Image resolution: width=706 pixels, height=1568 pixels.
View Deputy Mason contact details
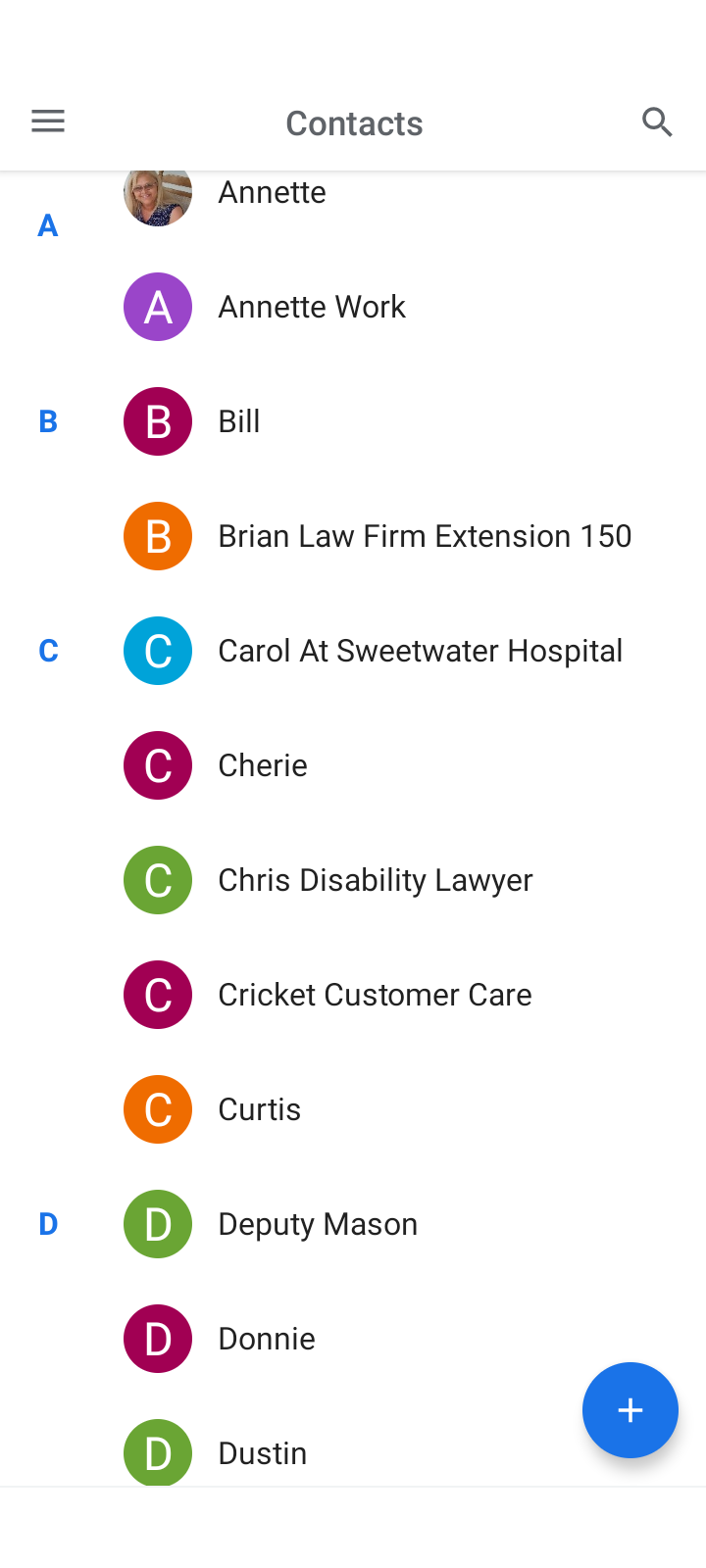coord(318,1224)
